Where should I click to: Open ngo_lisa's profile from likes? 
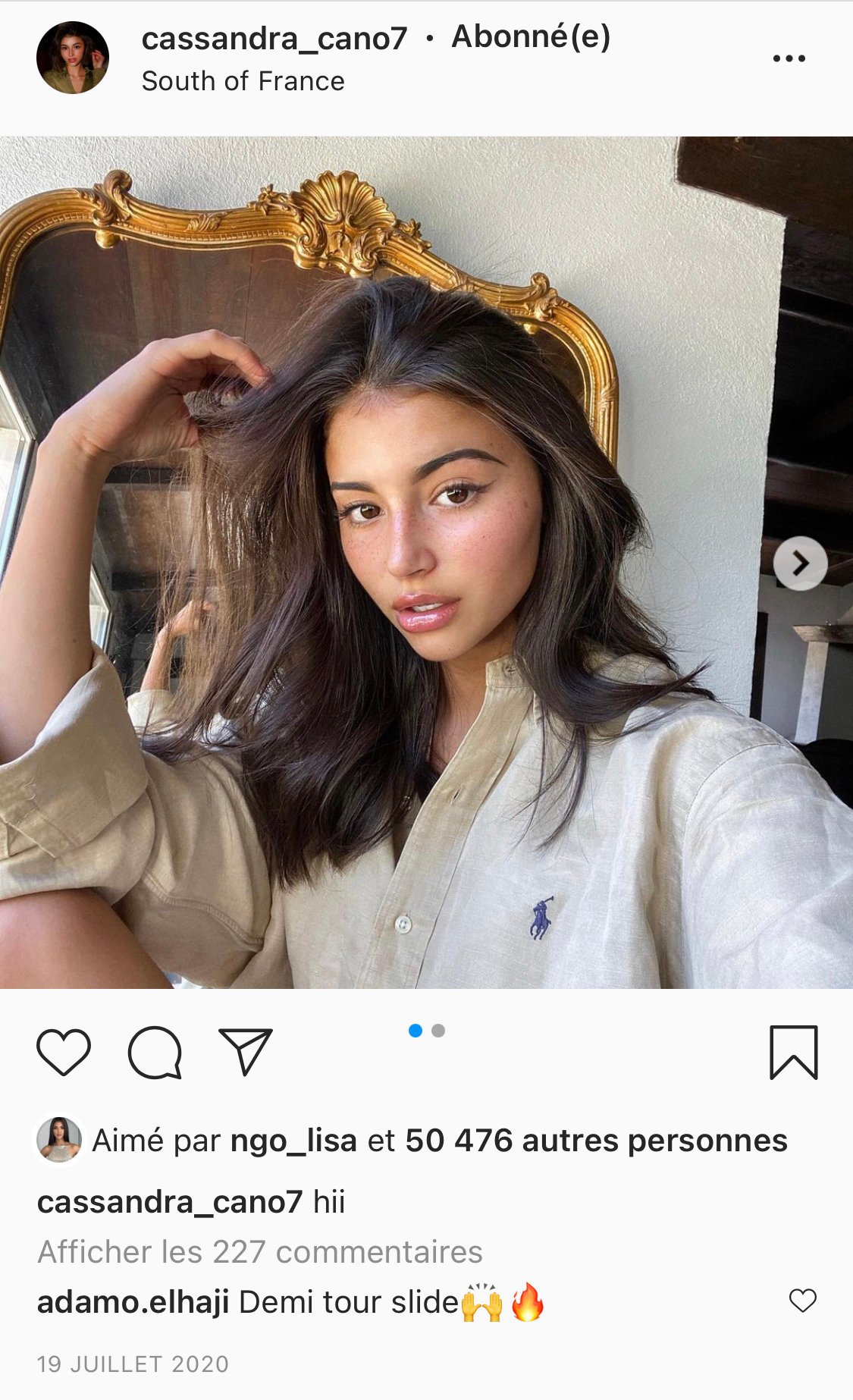[293, 1140]
